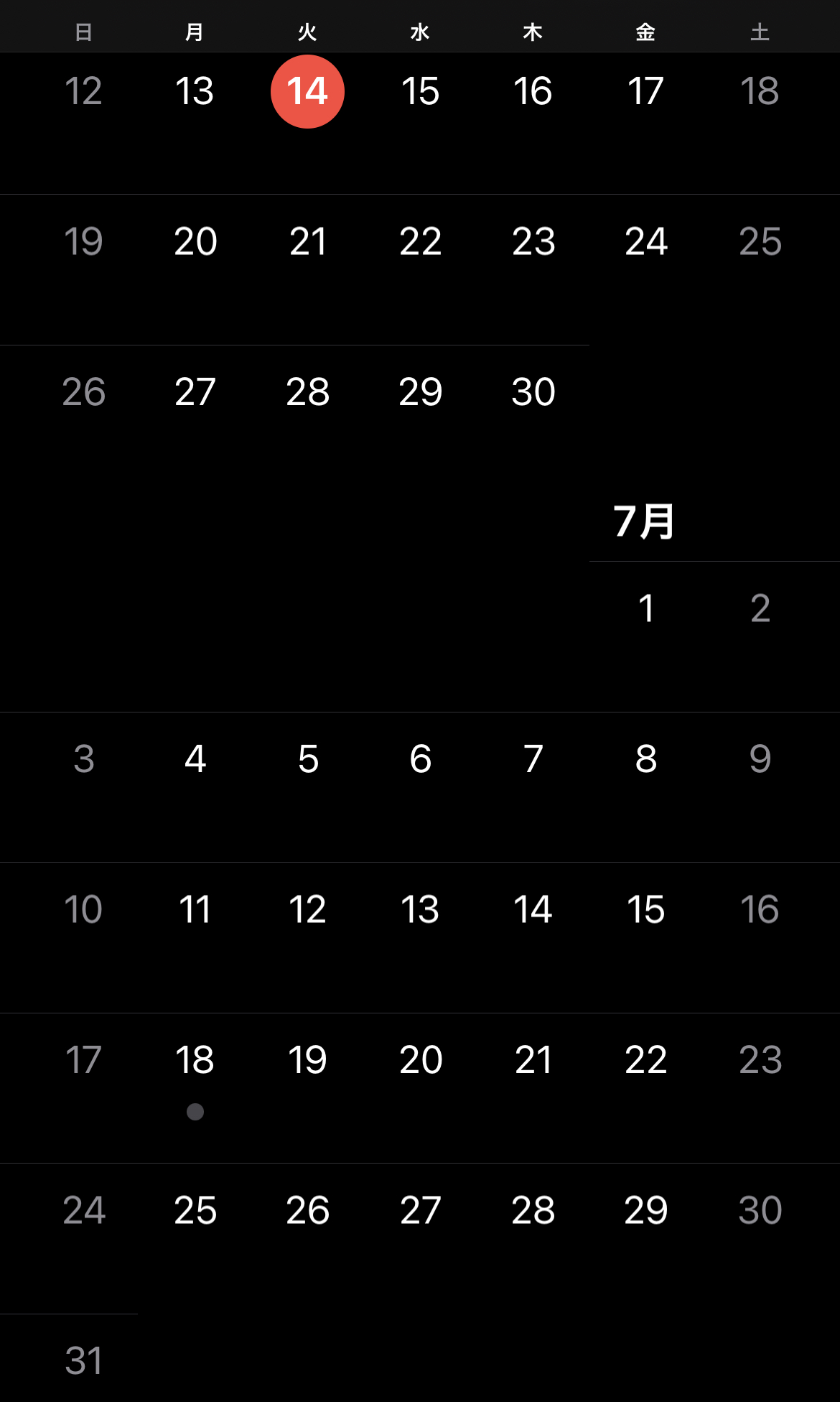Tap Sunday July 10
840x1402 pixels.
pos(83,910)
